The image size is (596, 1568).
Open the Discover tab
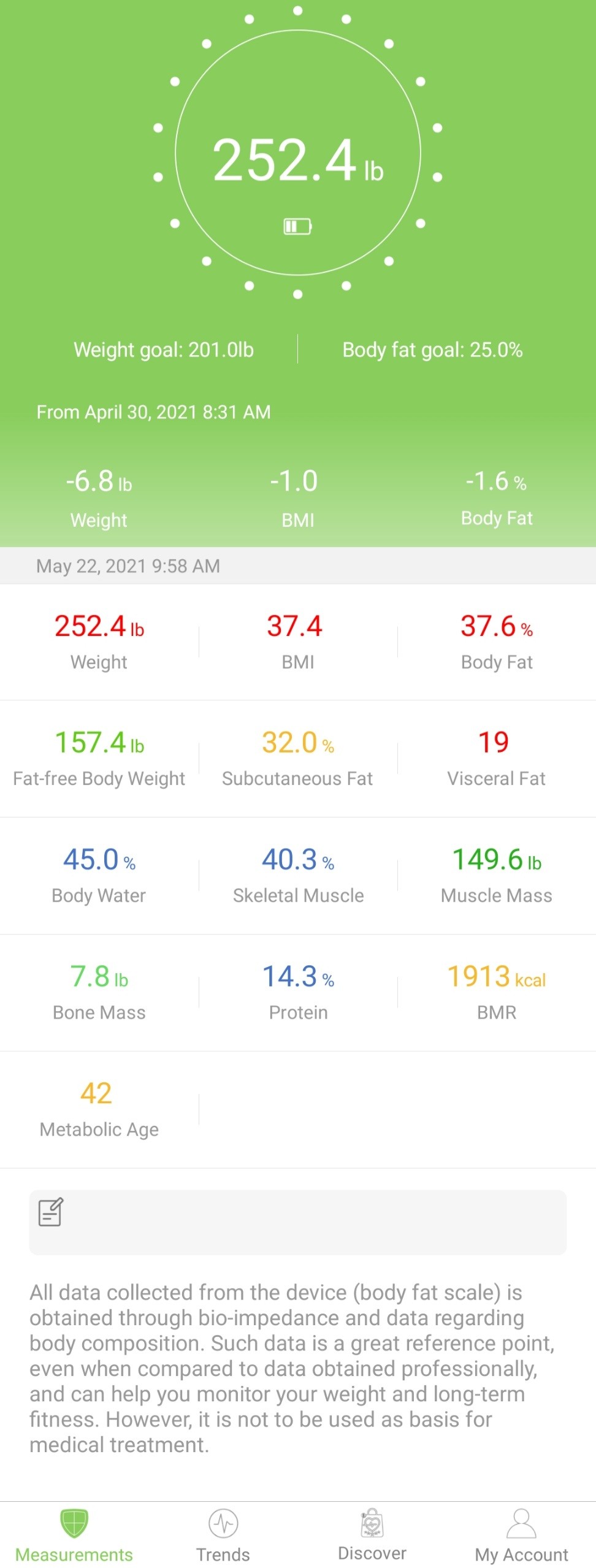tap(372, 1535)
